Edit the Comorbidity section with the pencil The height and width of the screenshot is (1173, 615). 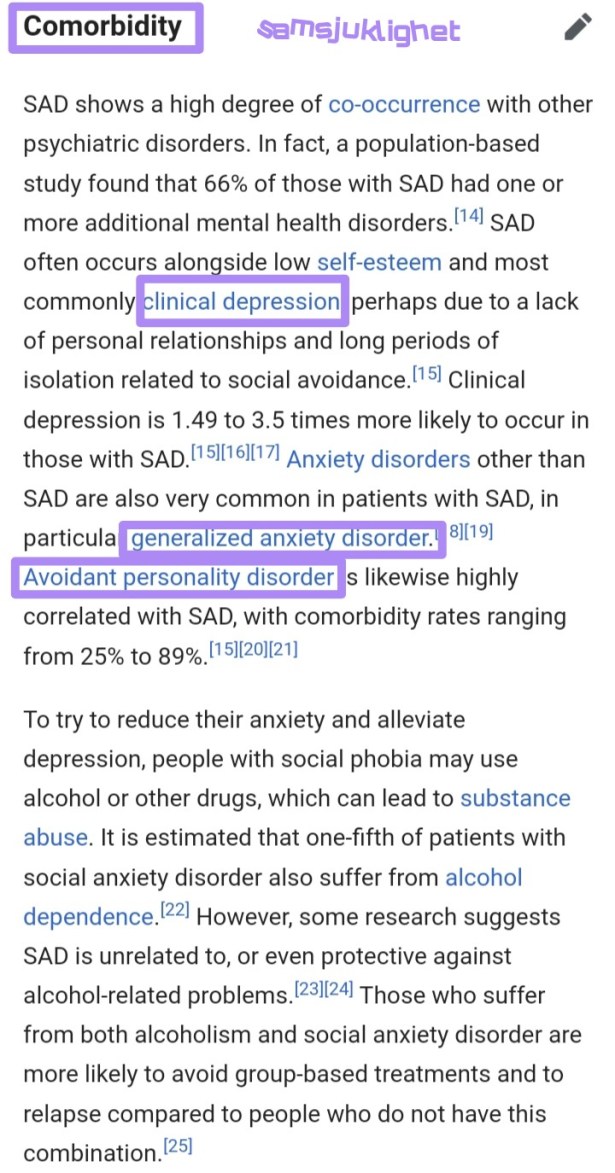[578, 27]
